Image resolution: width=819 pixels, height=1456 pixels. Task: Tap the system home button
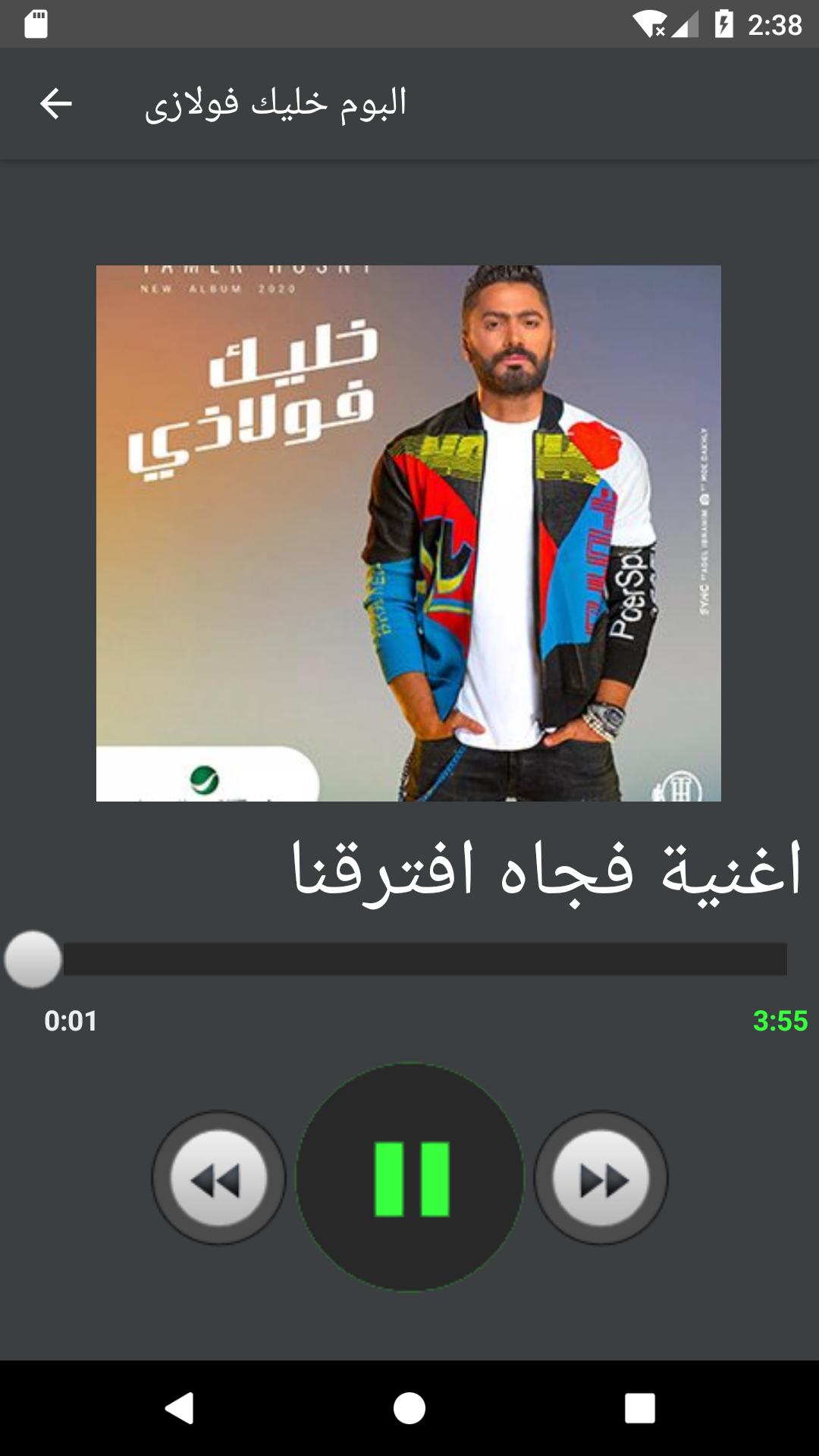(409, 1408)
